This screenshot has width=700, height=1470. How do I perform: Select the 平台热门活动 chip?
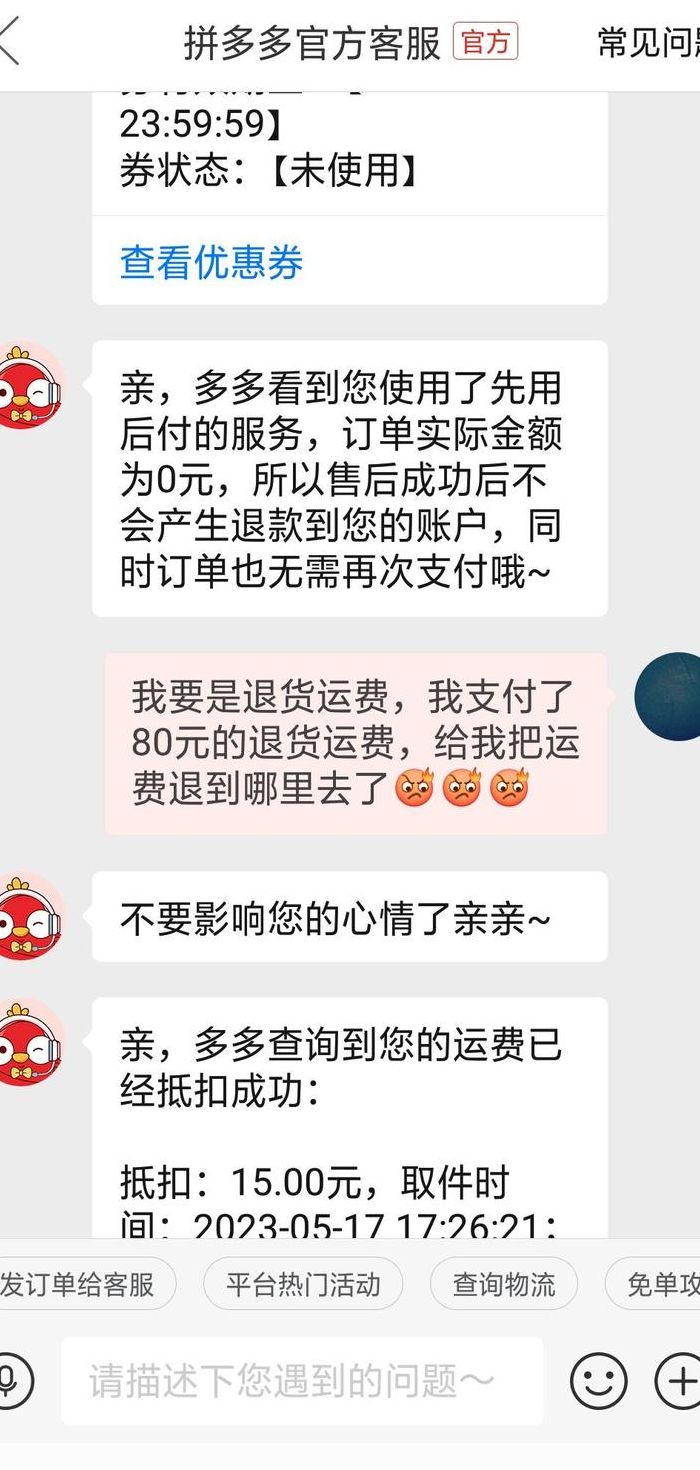[303, 1284]
